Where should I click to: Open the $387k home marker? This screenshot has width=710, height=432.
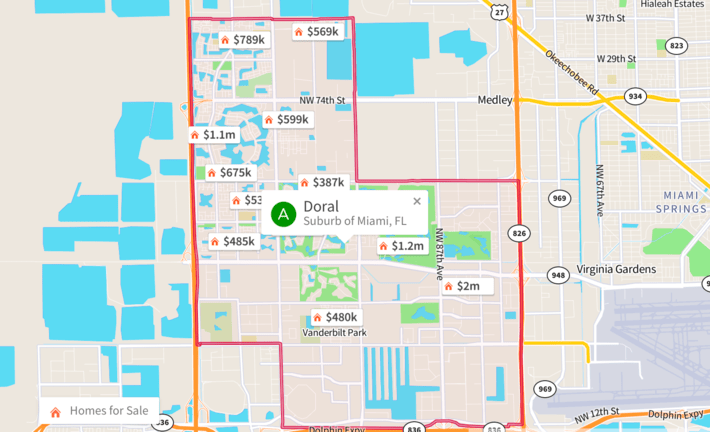[322, 182]
